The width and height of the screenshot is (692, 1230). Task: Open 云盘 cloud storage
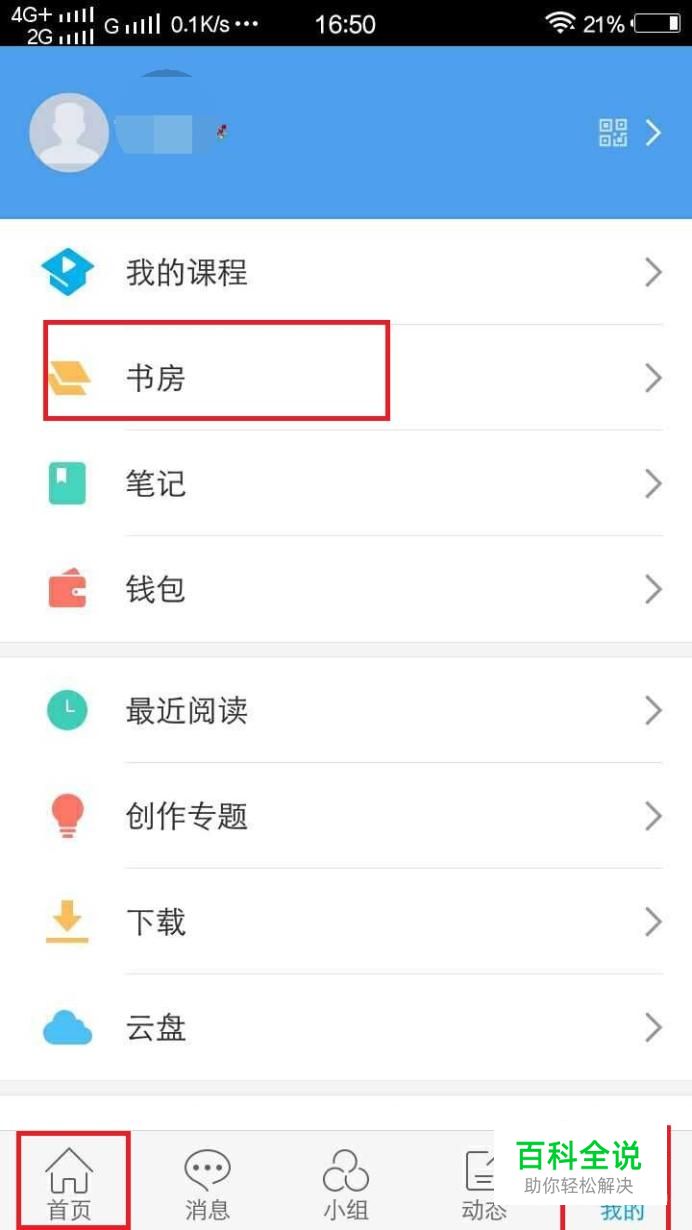(x=346, y=1027)
